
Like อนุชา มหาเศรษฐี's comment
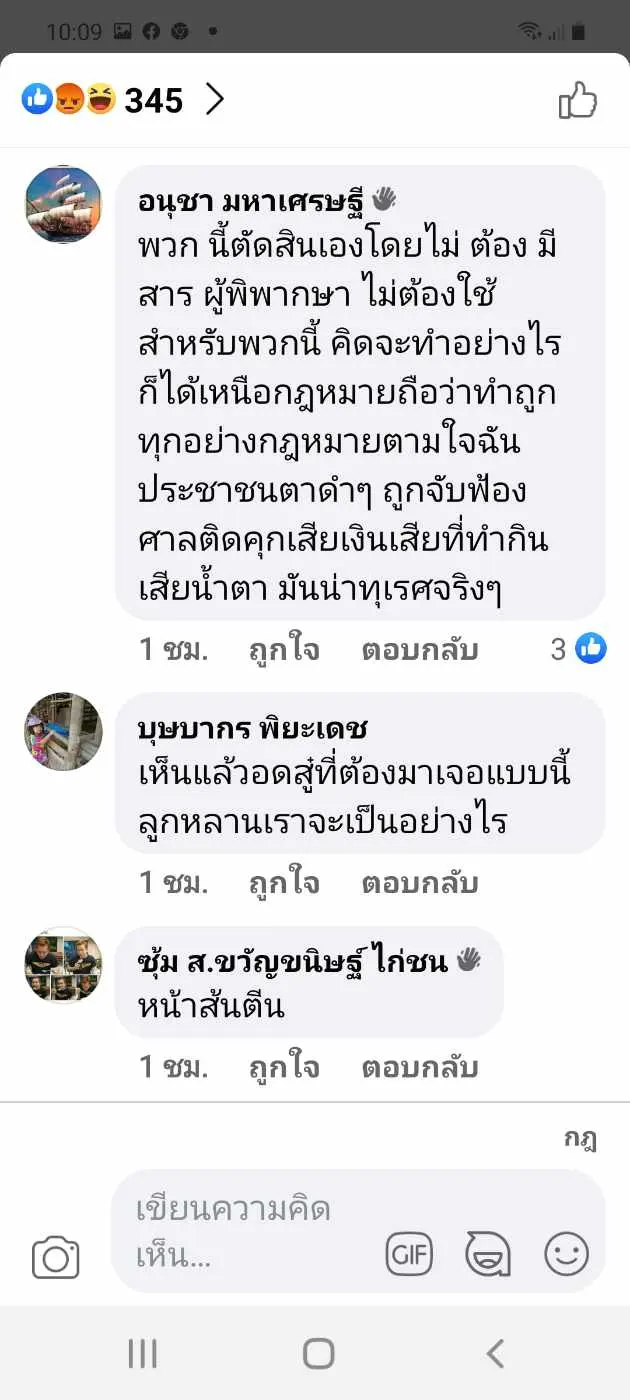(284, 650)
